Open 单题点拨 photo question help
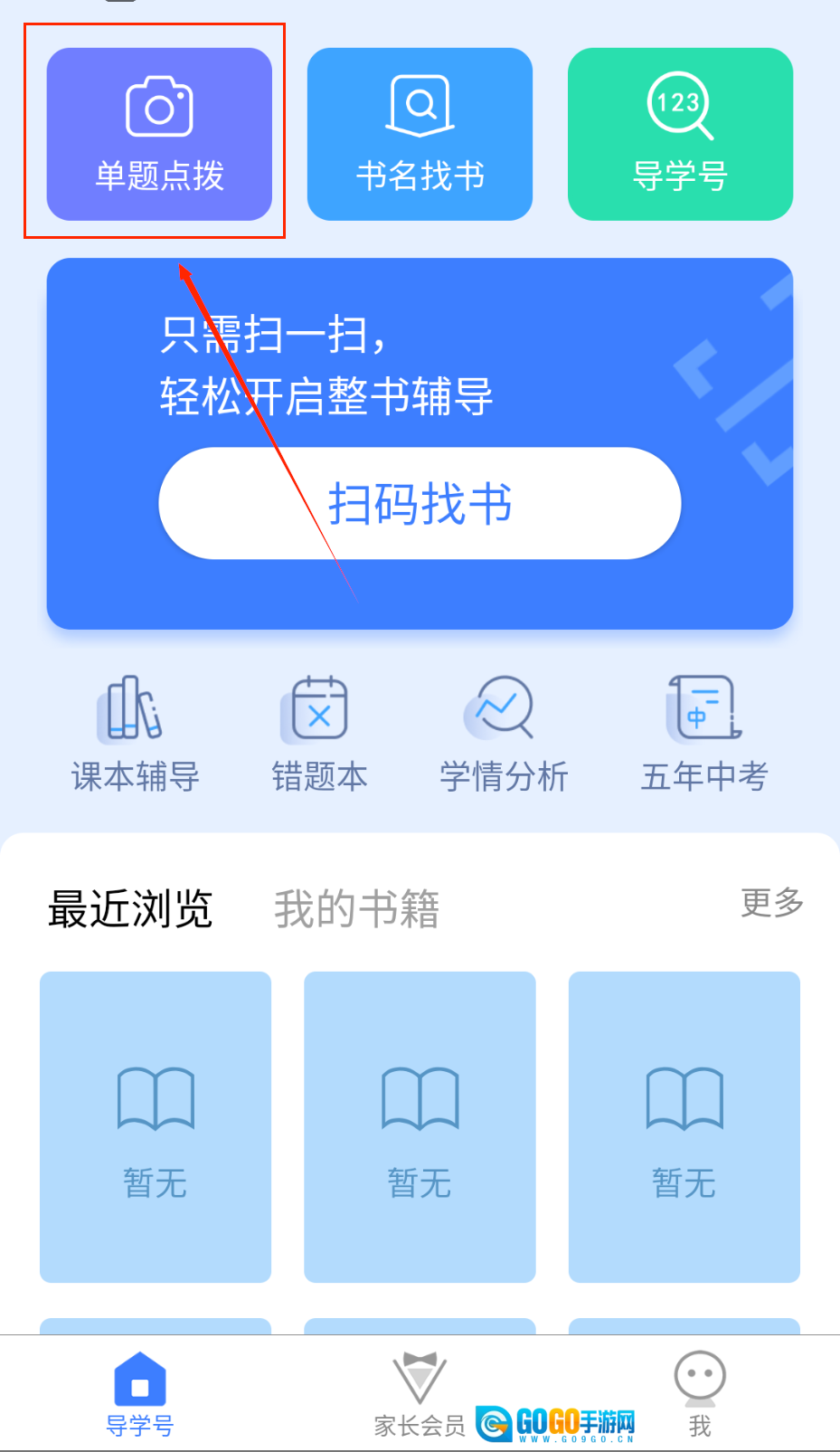840x1452 pixels. point(159,134)
